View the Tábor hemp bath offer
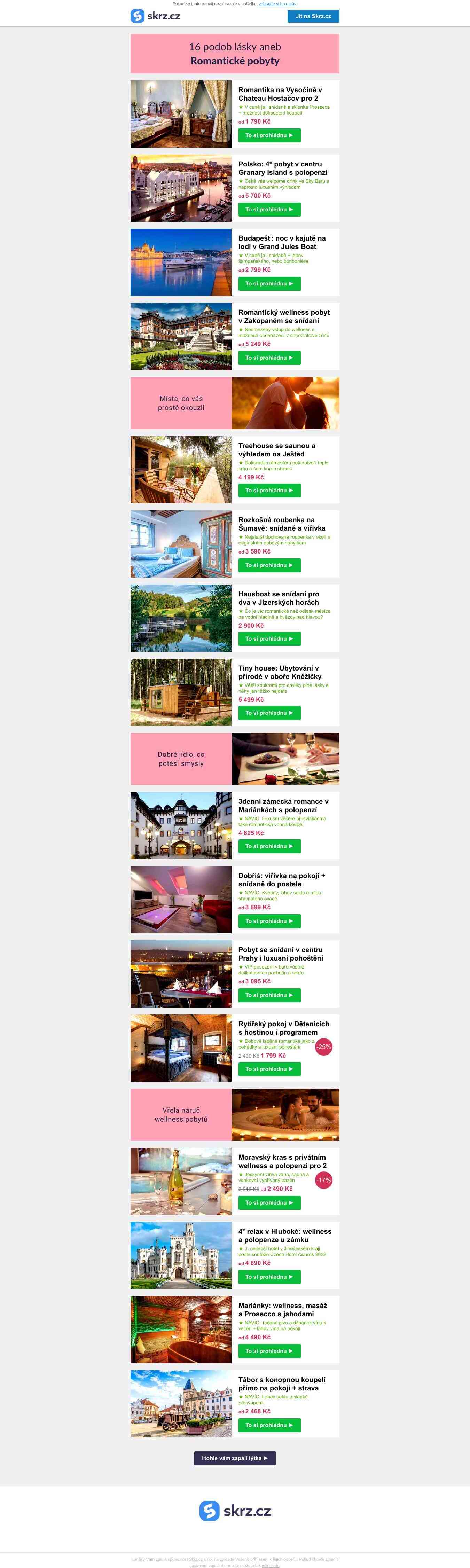 click(269, 1425)
